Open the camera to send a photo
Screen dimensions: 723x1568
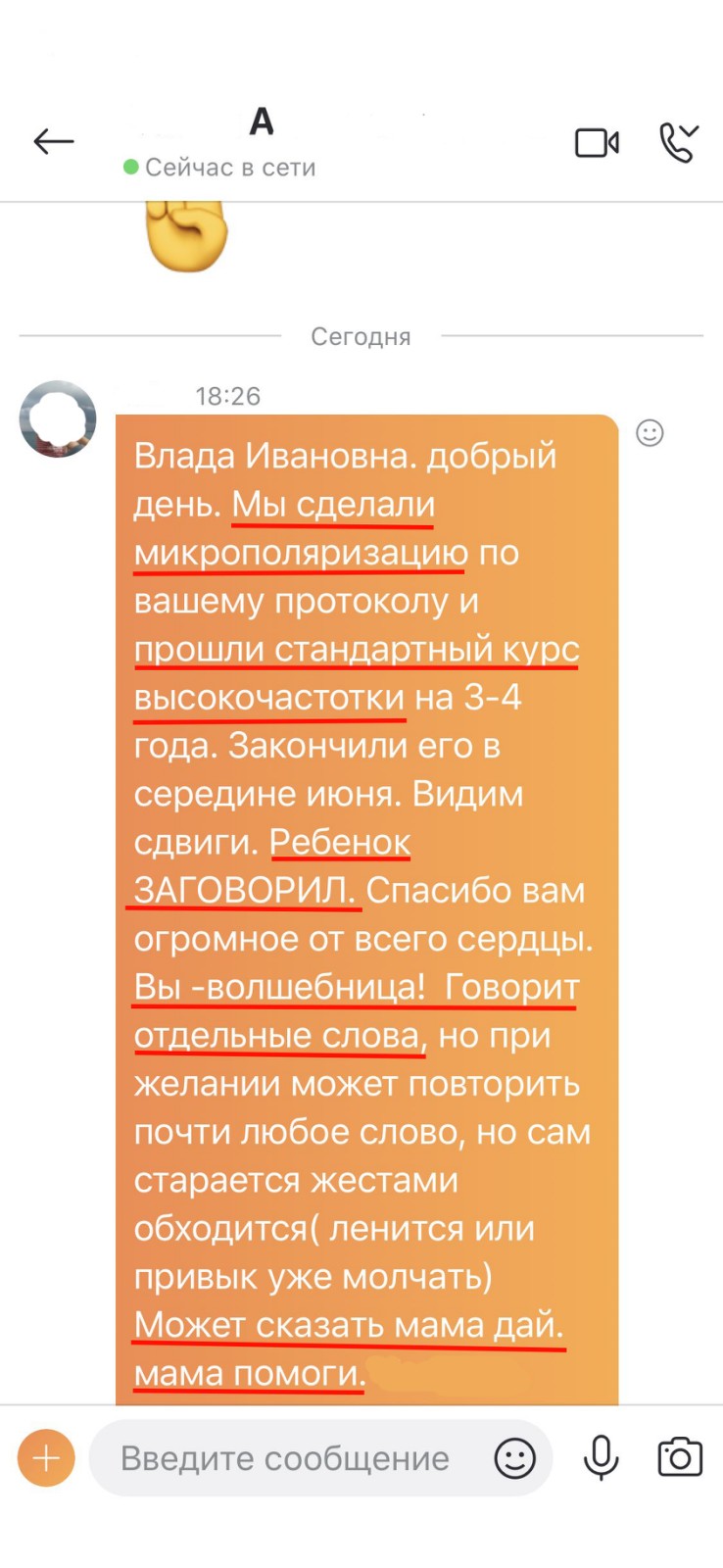[x=680, y=1457]
